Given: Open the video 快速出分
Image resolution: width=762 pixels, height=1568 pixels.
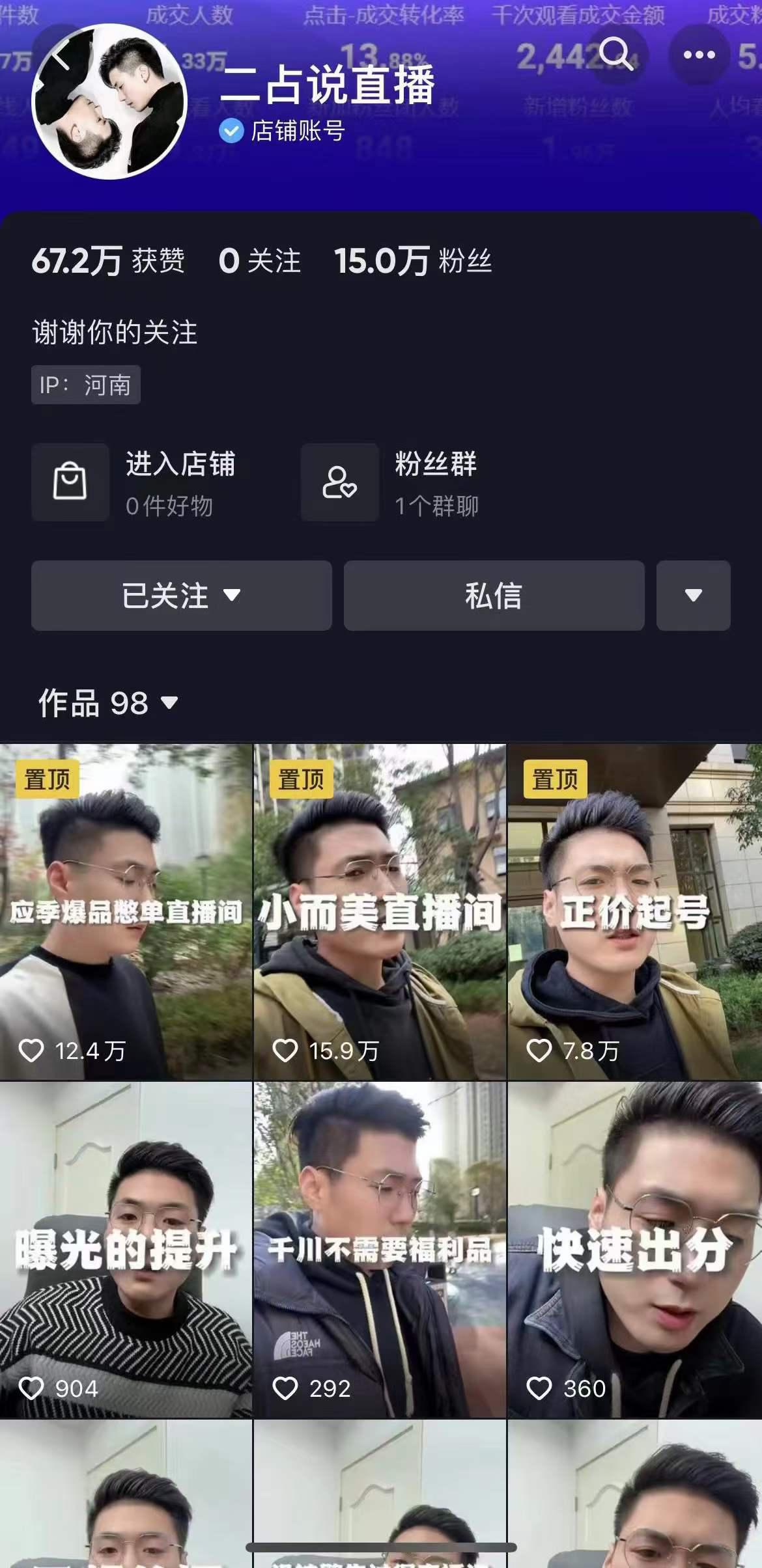Looking at the screenshot, I should point(634,1250).
